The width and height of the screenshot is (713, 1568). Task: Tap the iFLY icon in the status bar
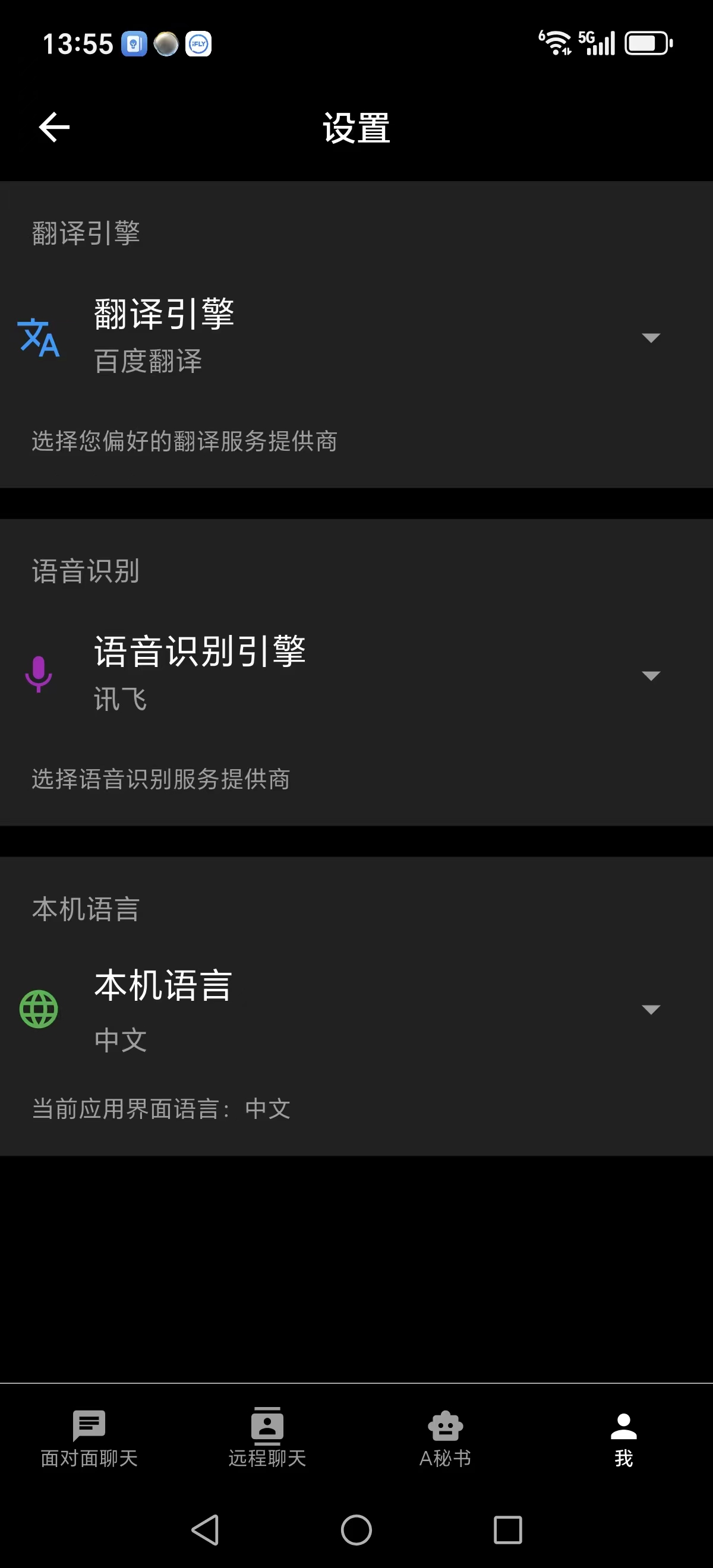tap(198, 43)
